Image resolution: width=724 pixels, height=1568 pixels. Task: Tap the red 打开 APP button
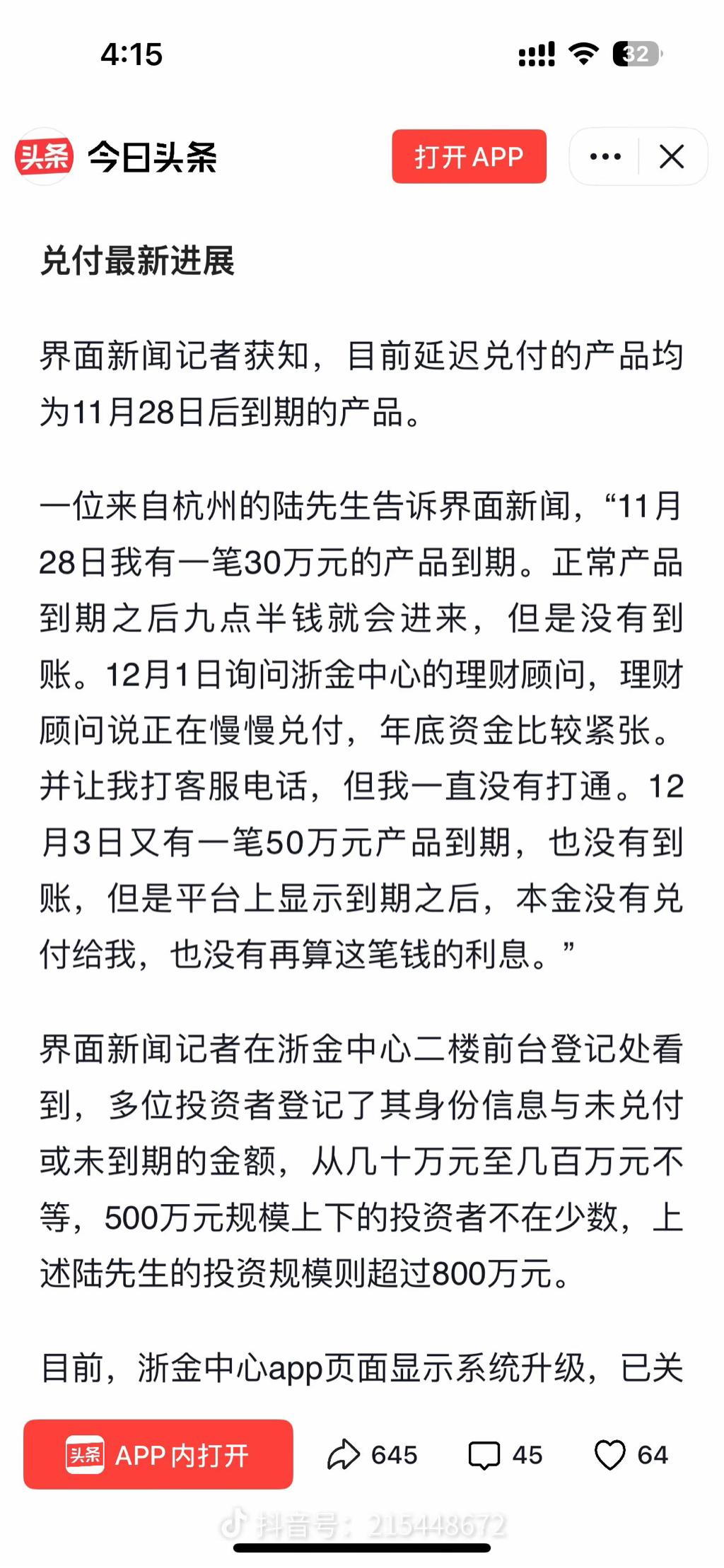[469, 156]
